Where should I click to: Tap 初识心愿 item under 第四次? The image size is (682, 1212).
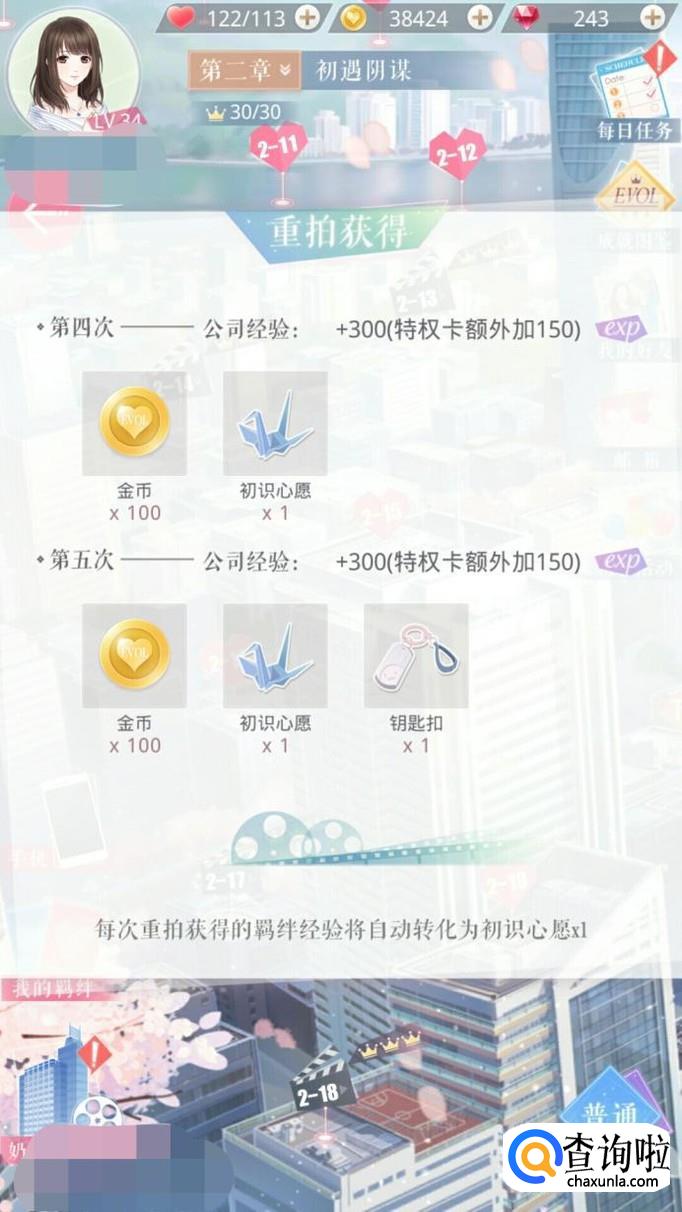(x=275, y=424)
